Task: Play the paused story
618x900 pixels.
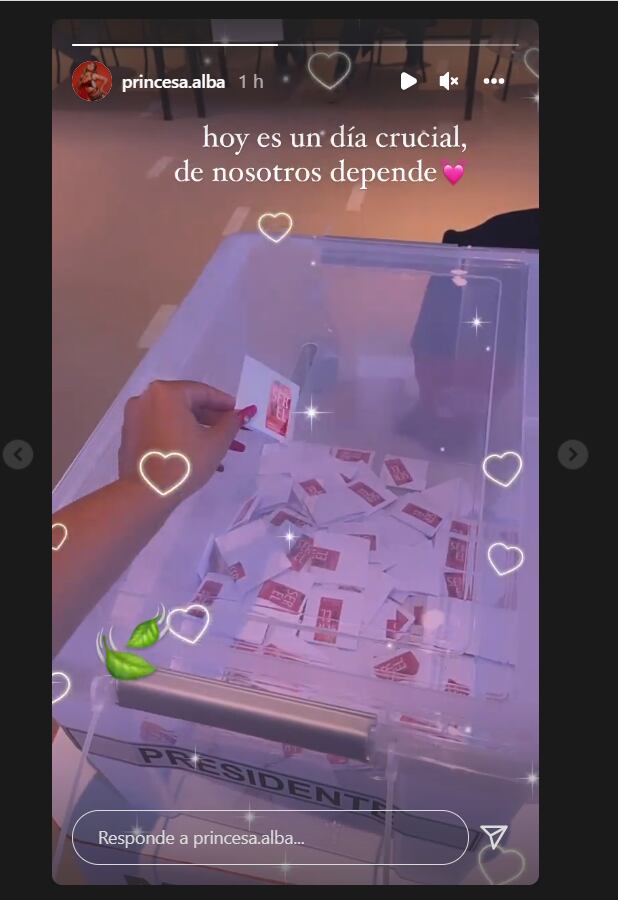Action: [x=408, y=81]
